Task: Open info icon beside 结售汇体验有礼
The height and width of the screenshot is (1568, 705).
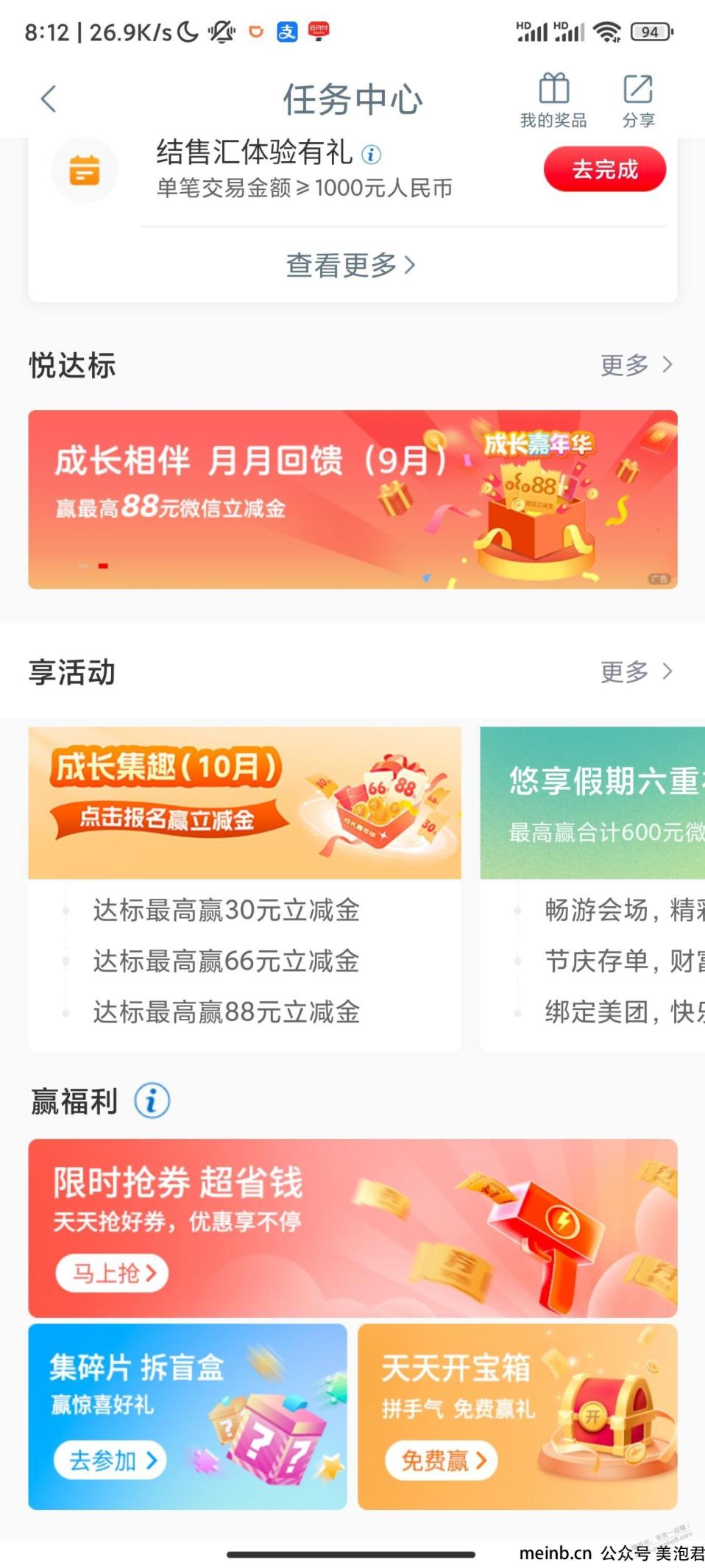Action: pos(372,155)
